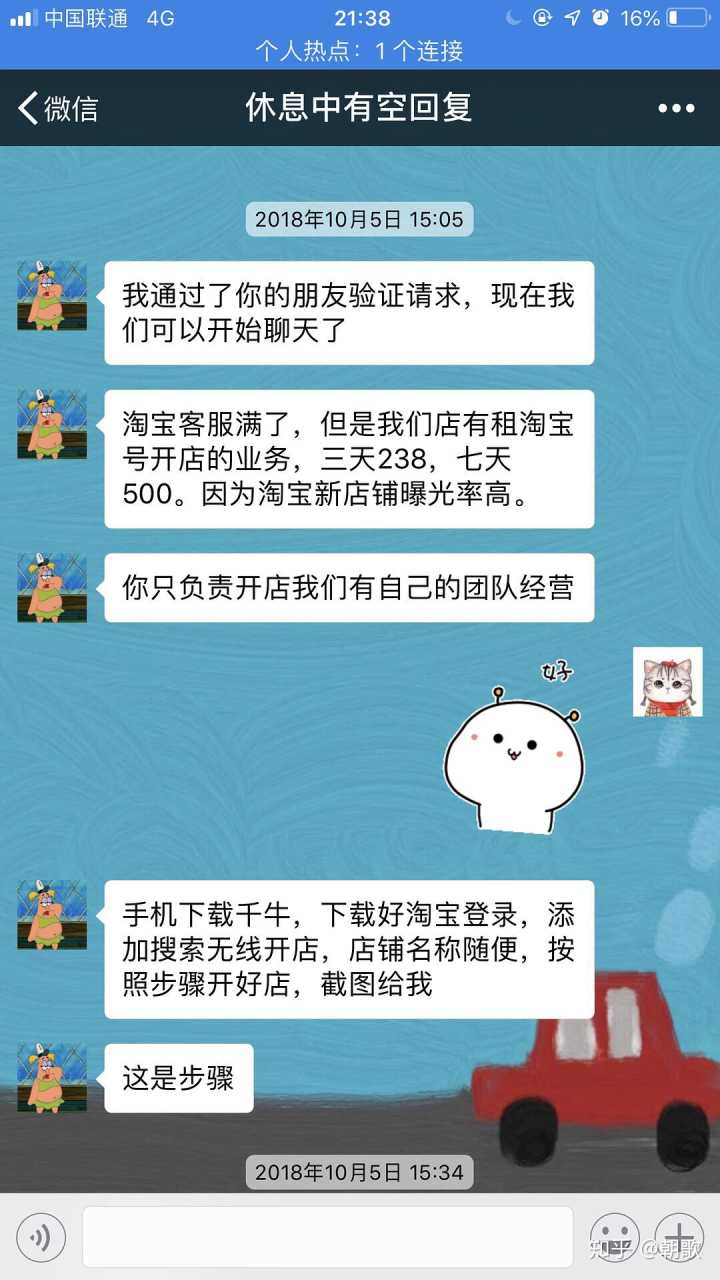Go back to the 微信 chat list

57,108
